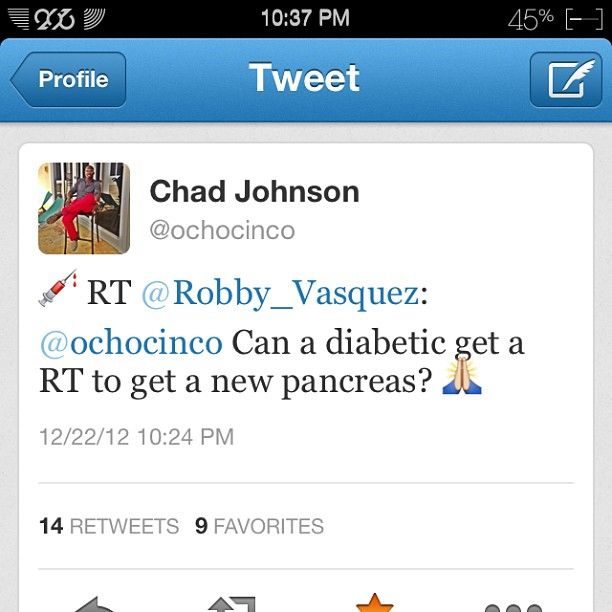
Task: Retweet Chad Johnson's tweet
Action: pyautogui.click(x=231, y=603)
